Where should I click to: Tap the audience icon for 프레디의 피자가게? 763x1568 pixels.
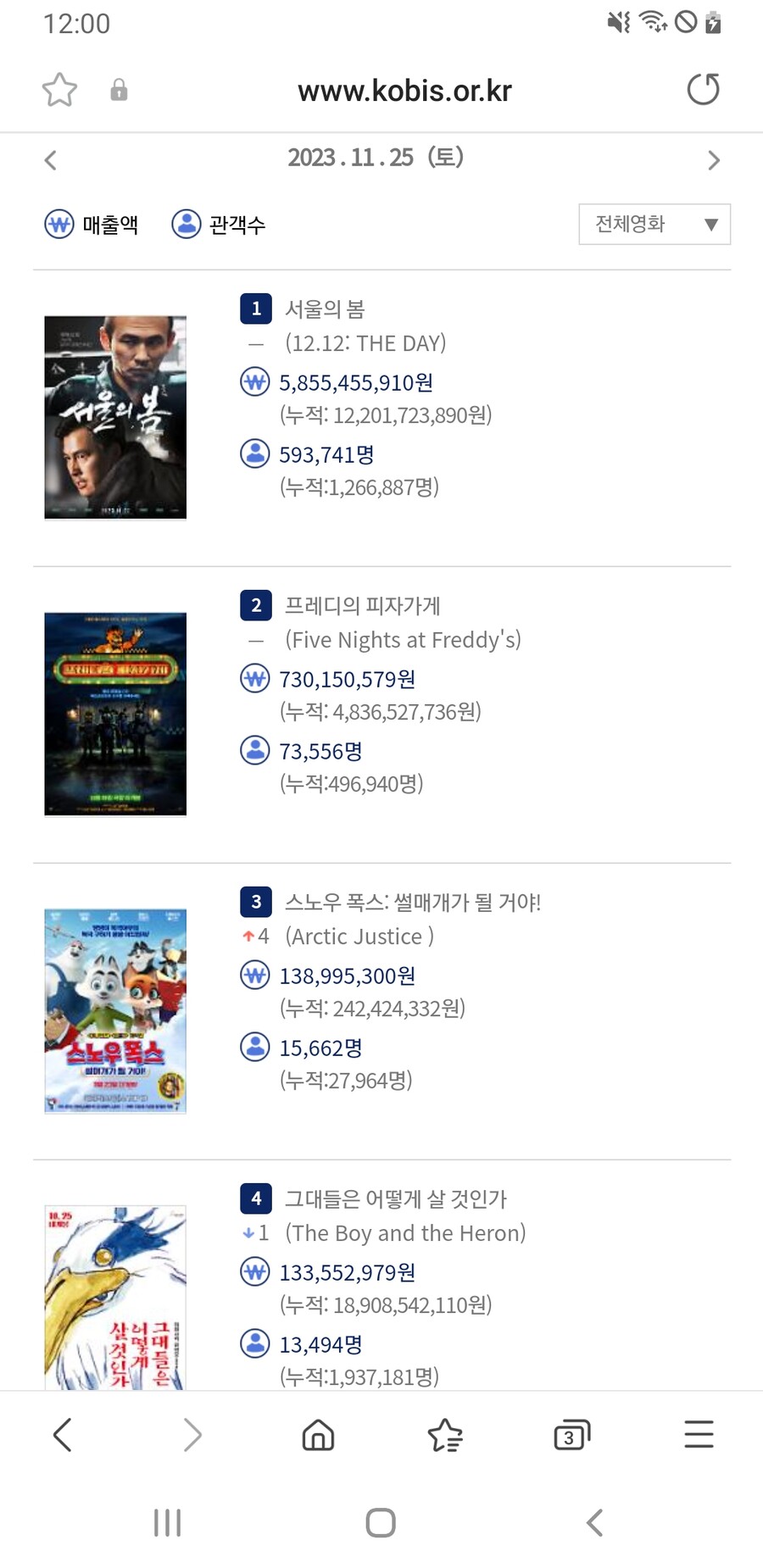coord(254,750)
